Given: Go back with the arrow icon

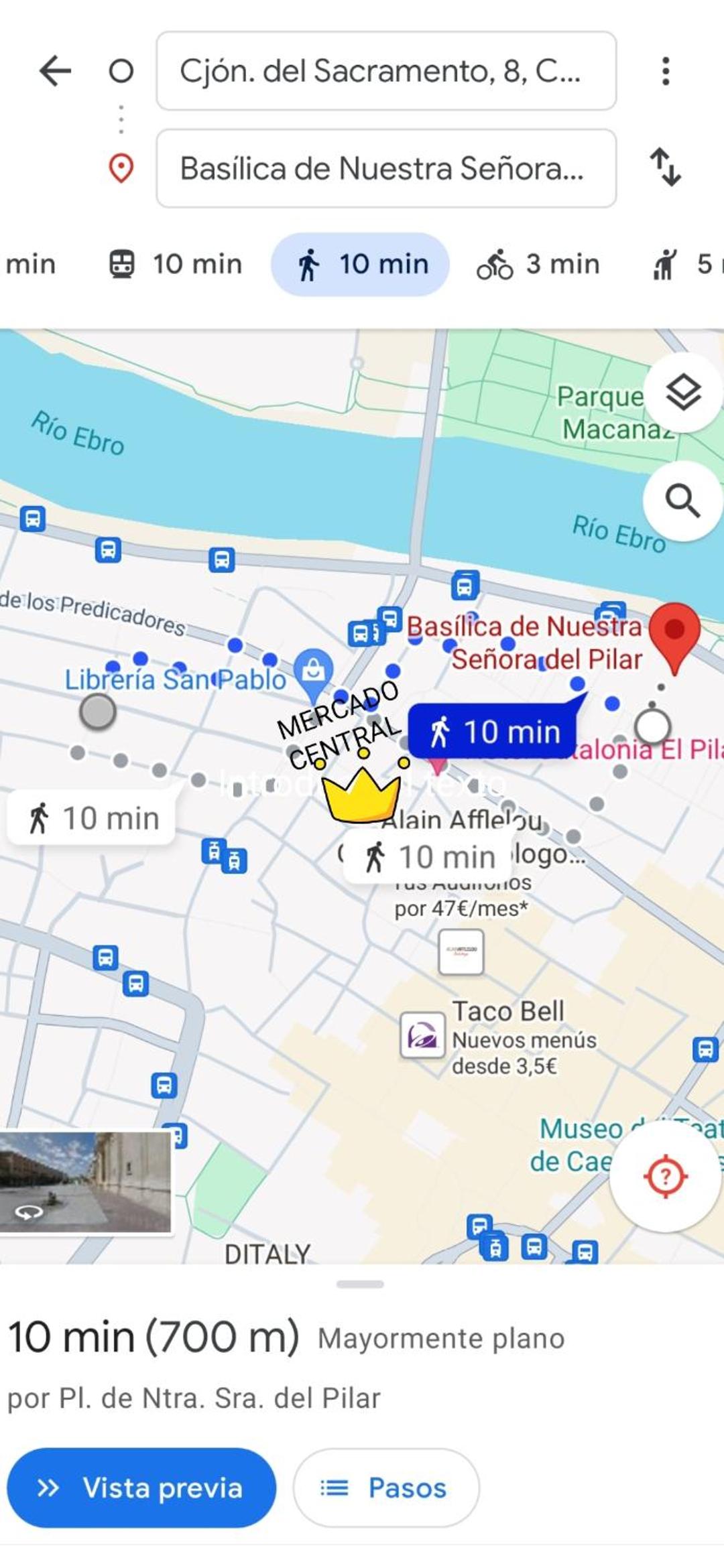Looking at the screenshot, I should point(55,70).
